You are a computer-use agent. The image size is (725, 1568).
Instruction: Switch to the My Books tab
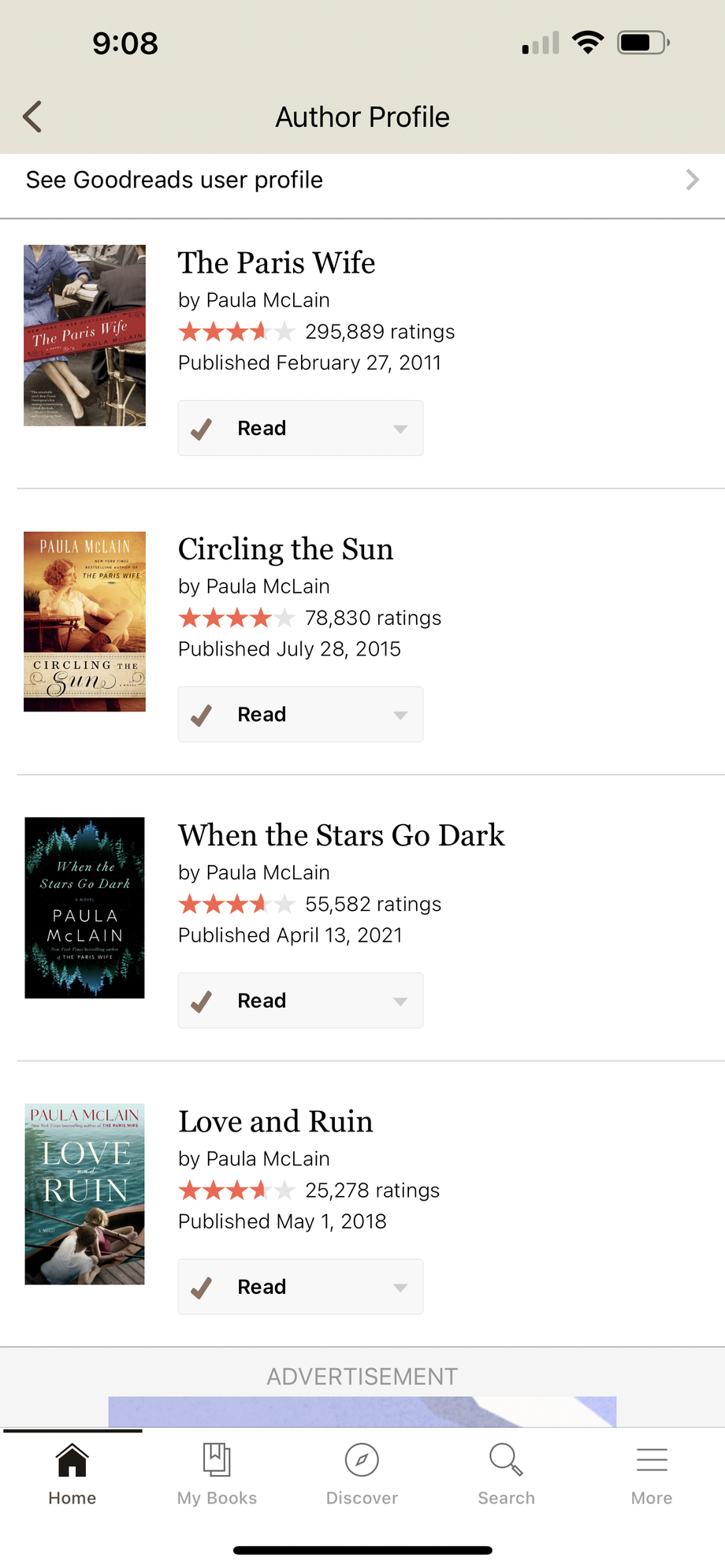tap(217, 1474)
